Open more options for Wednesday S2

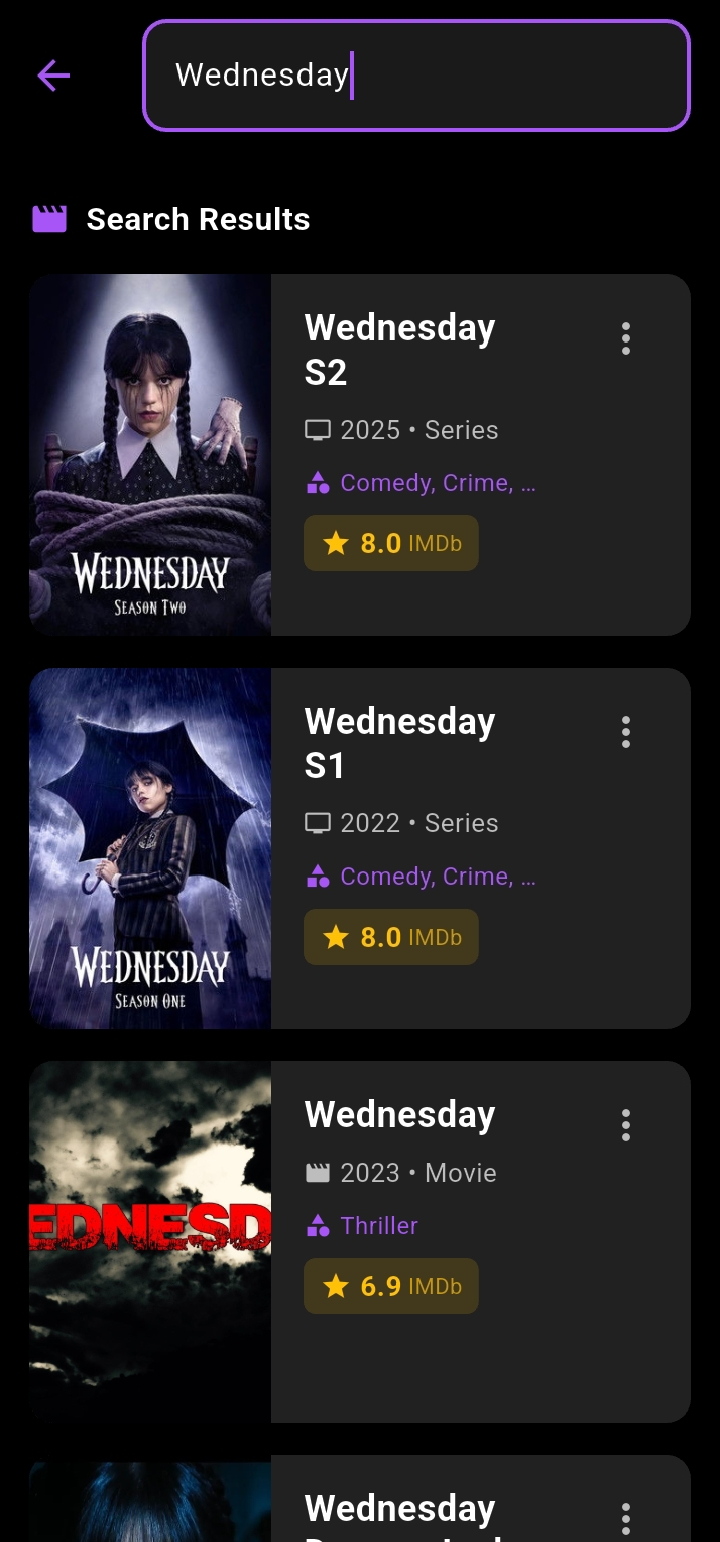coord(626,339)
